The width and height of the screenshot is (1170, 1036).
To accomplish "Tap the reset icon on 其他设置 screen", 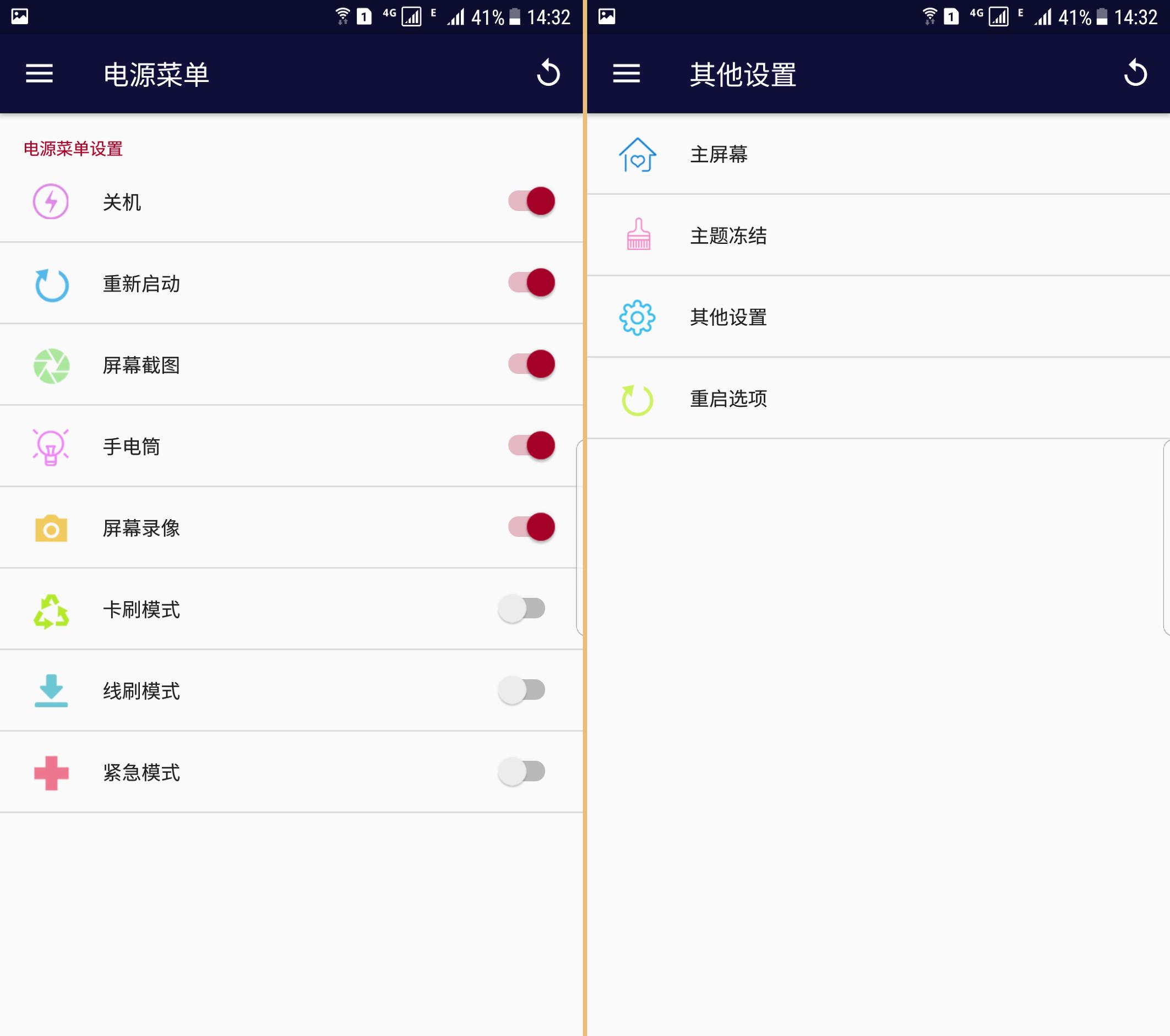I will click(x=1135, y=73).
